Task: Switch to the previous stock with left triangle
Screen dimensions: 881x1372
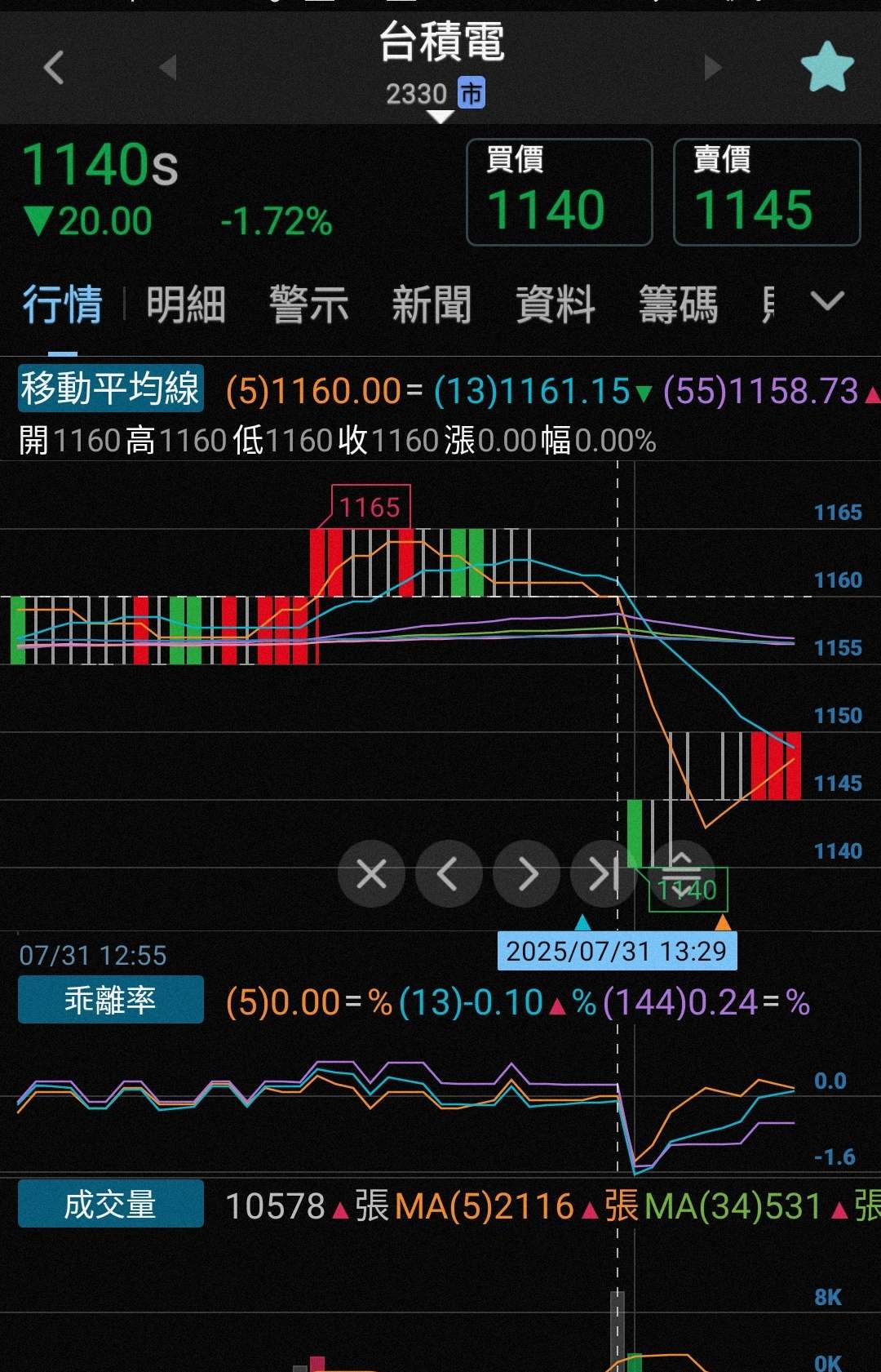Action: point(168,68)
